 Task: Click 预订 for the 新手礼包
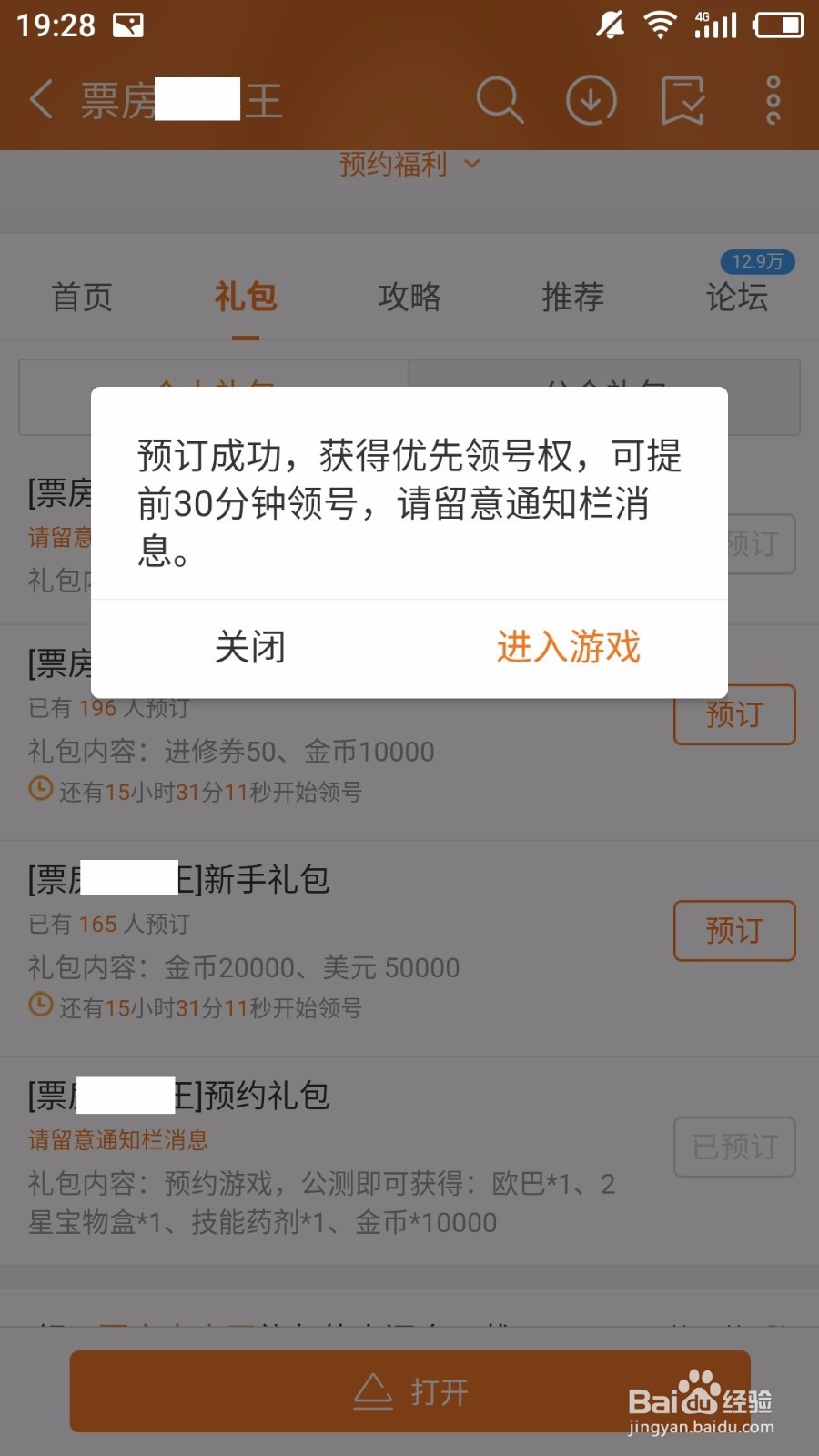click(734, 932)
